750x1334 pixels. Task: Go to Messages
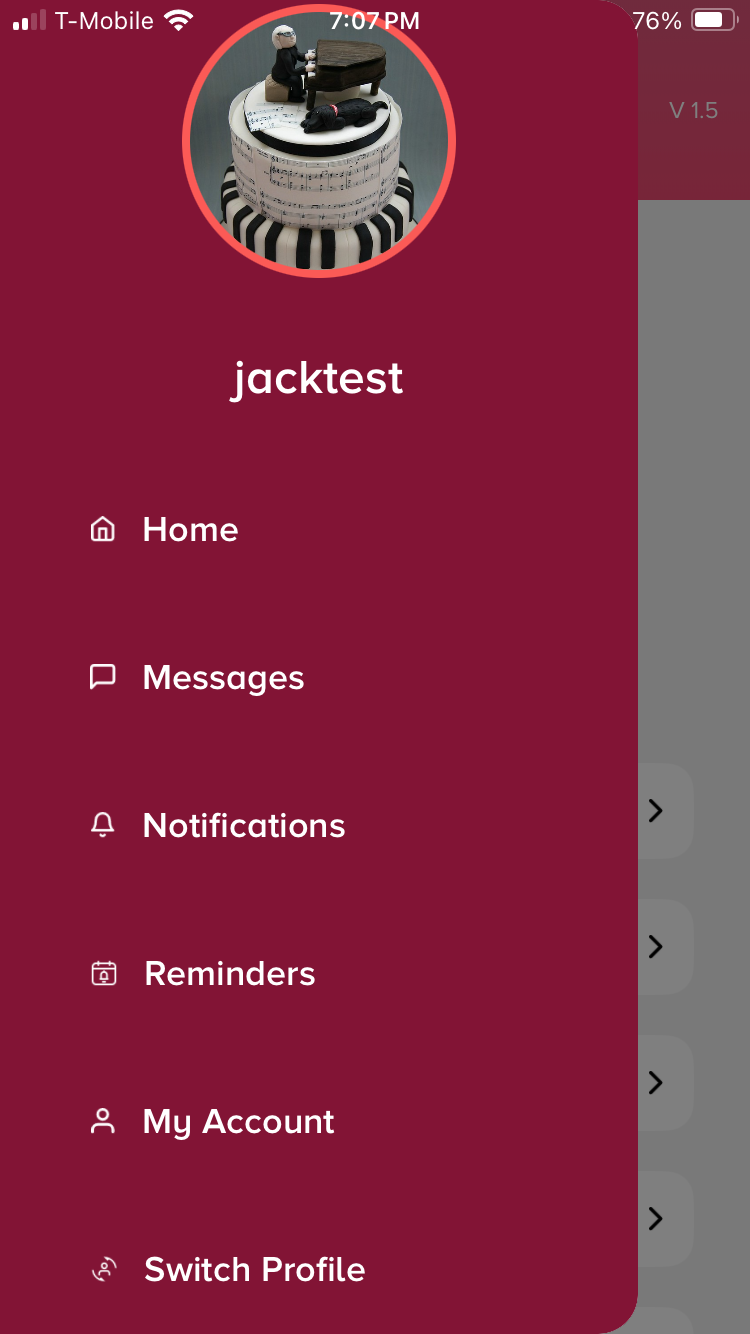[x=223, y=677]
